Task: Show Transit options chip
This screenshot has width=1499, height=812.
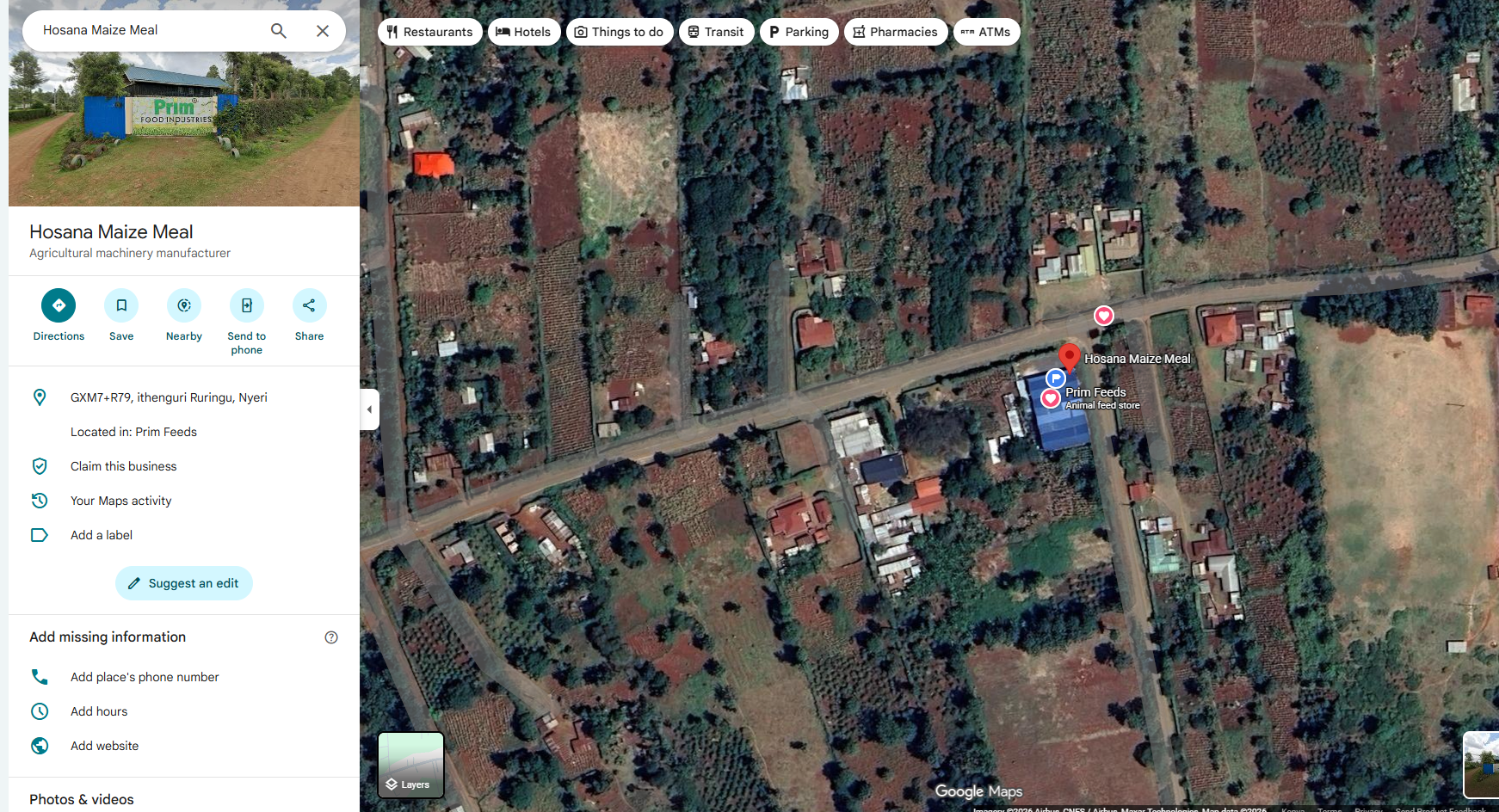Action: pos(716,32)
